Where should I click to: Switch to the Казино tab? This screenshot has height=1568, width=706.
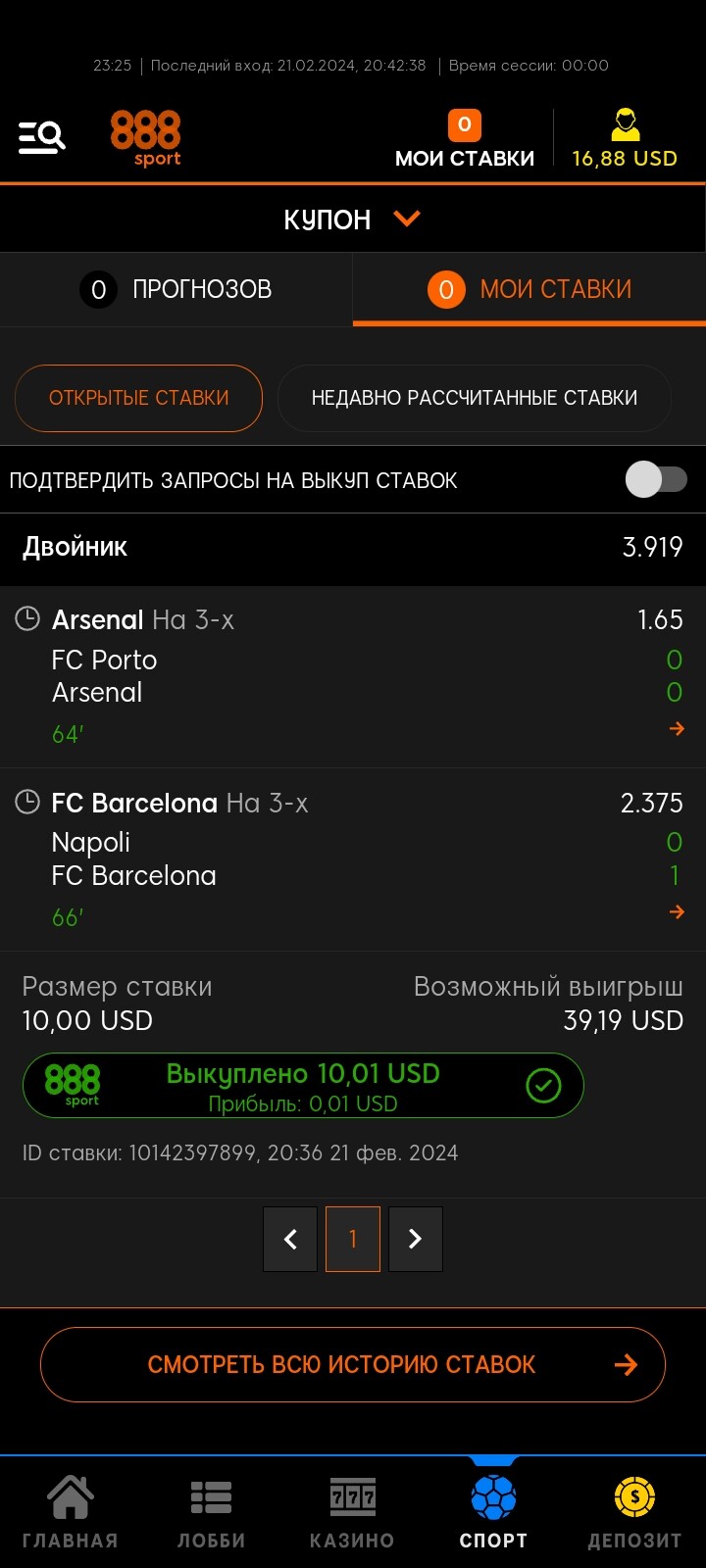pos(352,1512)
